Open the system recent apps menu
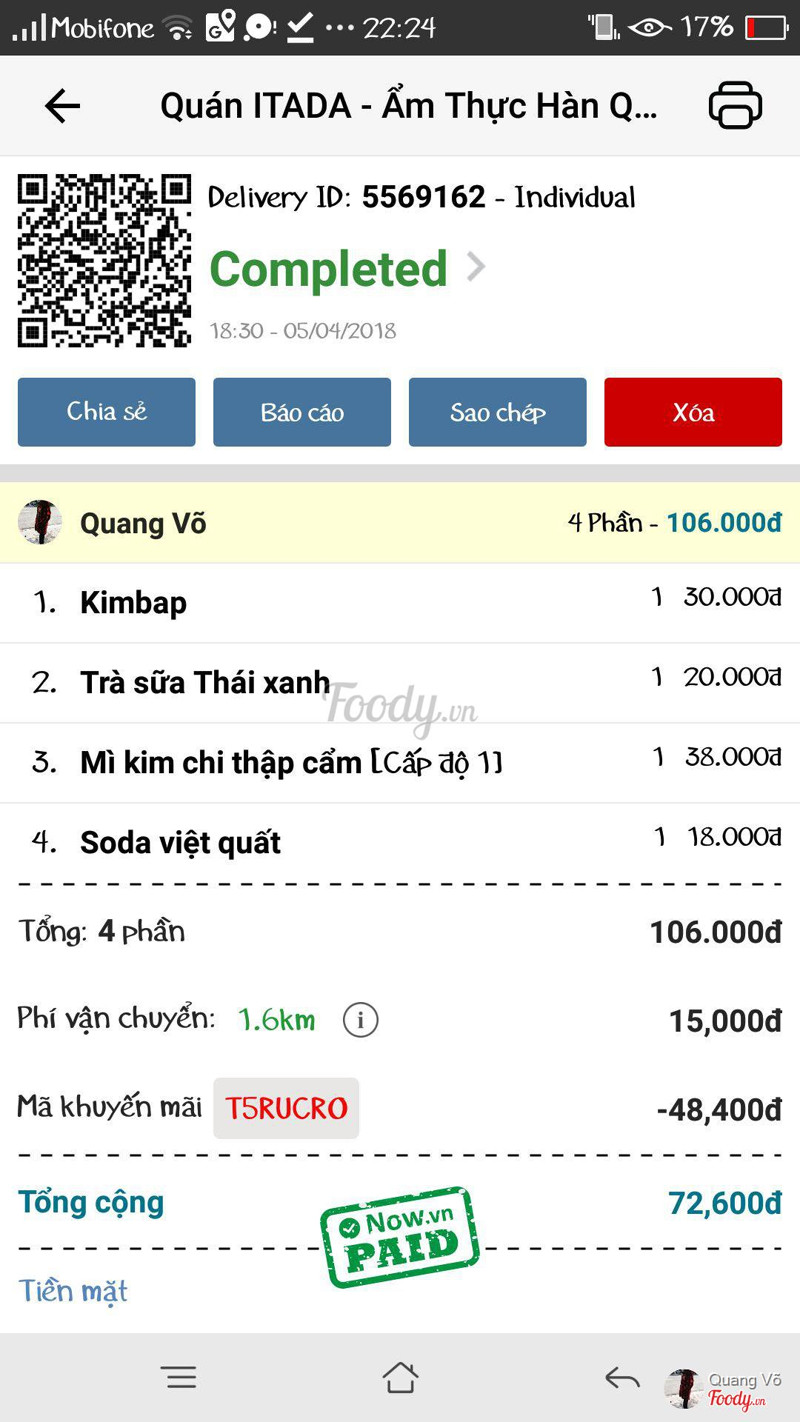Viewport: 800px width, 1422px height. point(180,1378)
